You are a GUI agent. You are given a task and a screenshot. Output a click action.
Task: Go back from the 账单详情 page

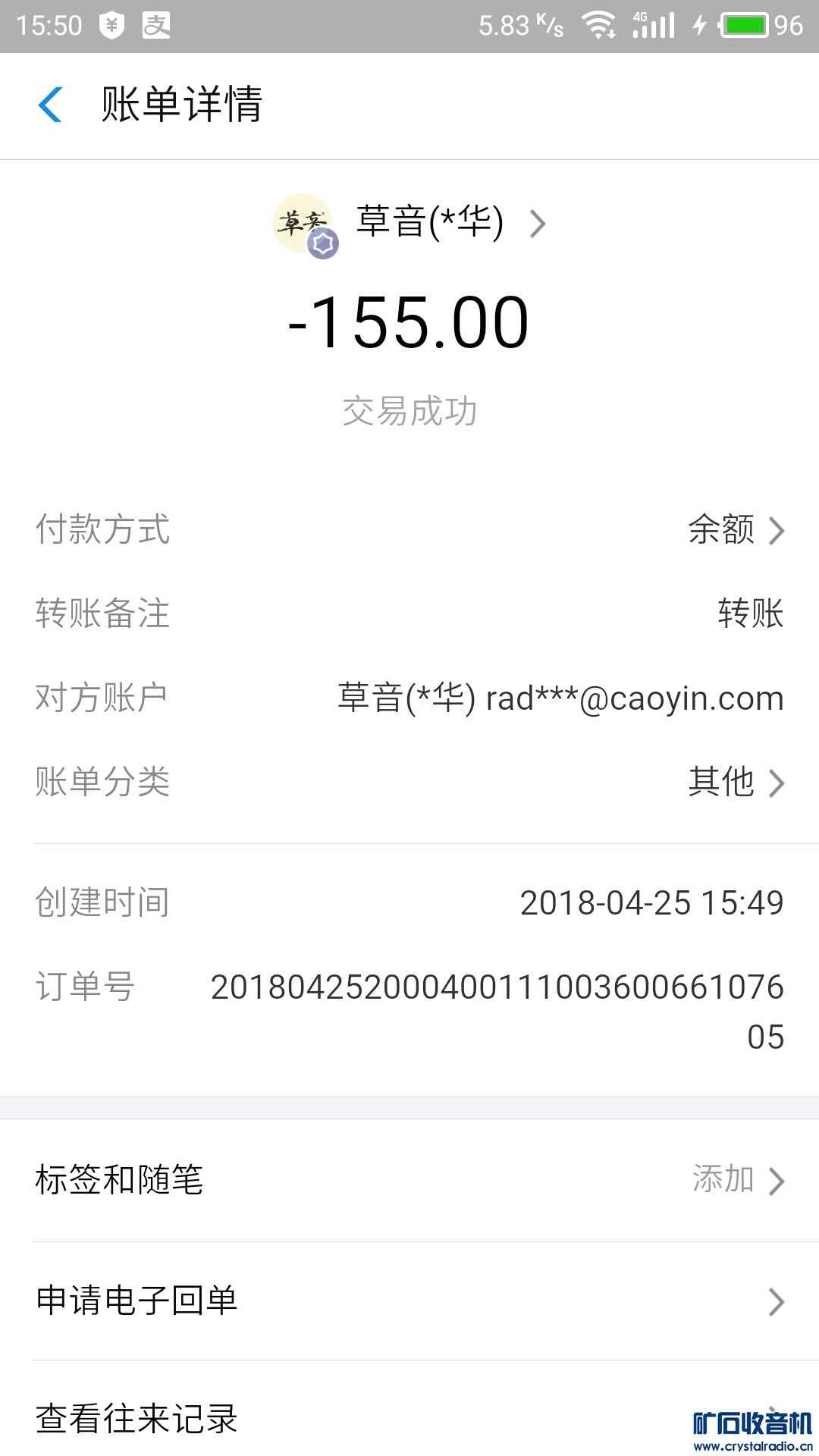[50, 105]
